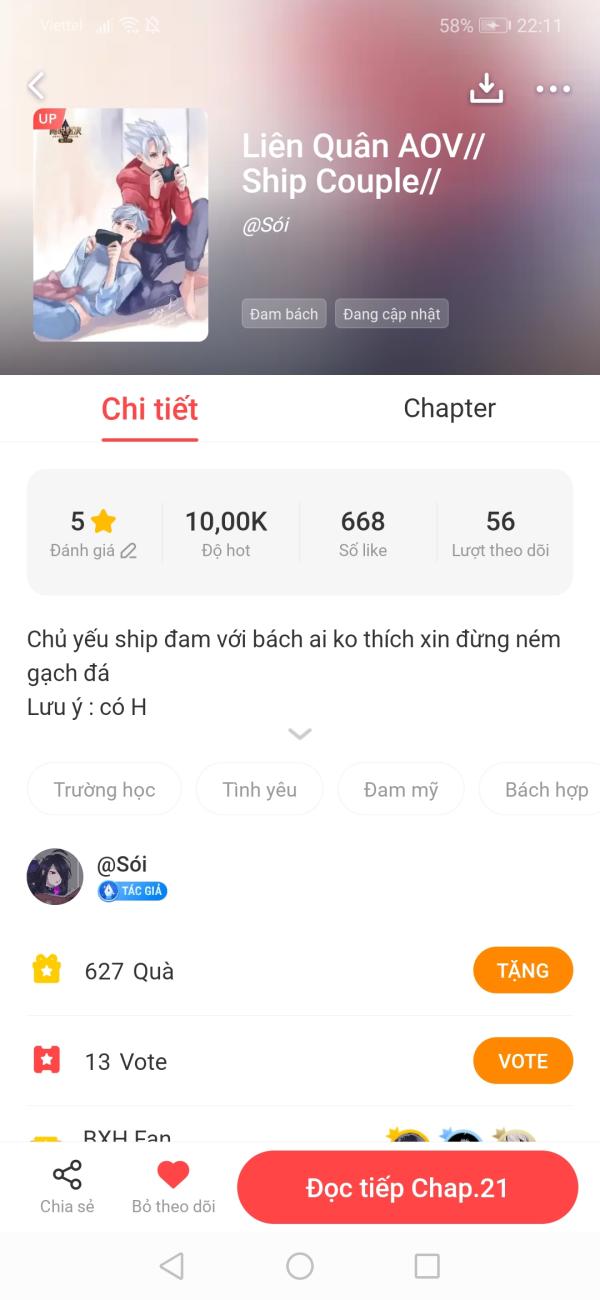Tap the Đam bách tag on the header
The height and width of the screenshot is (1300, 600).
[x=284, y=314]
